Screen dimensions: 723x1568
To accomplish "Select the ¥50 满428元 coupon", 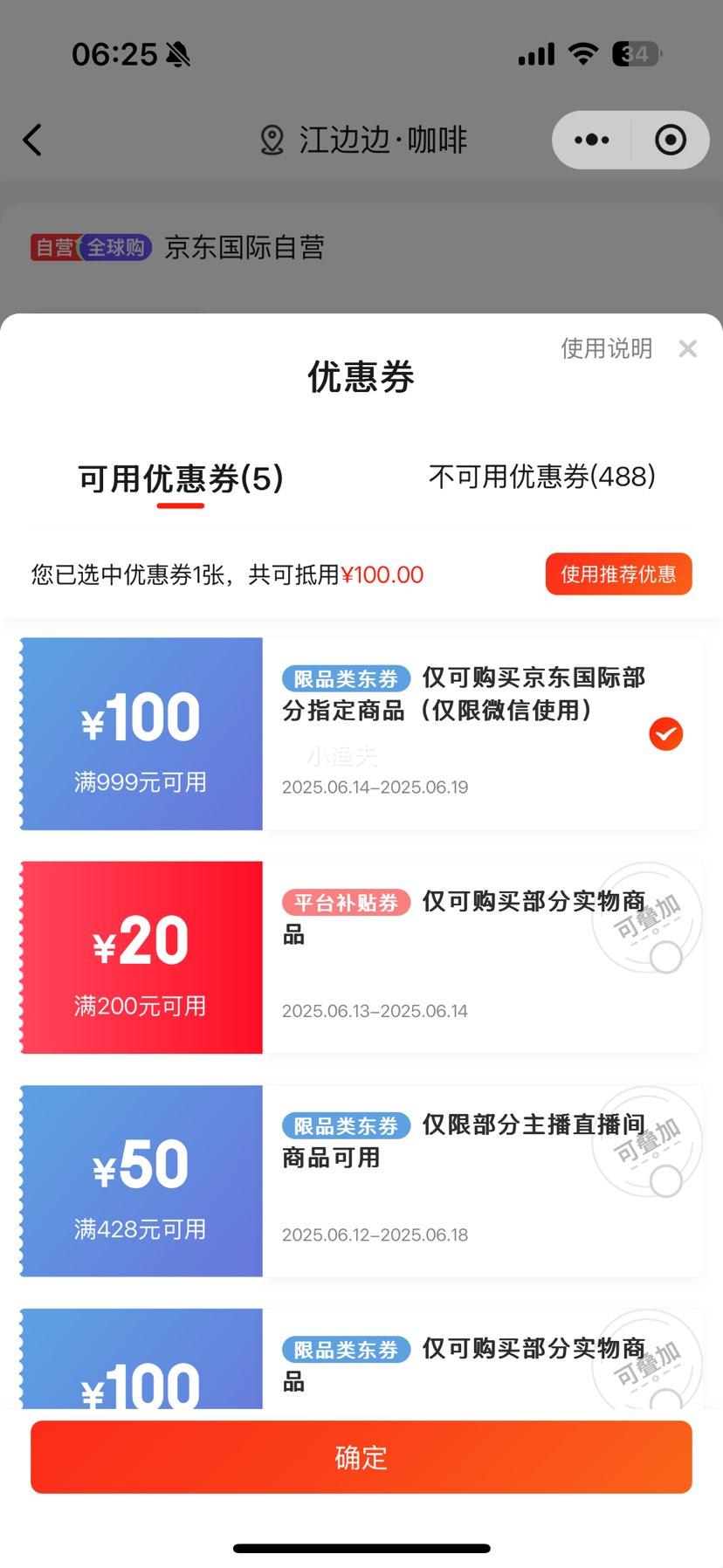I will coord(666,1181).
